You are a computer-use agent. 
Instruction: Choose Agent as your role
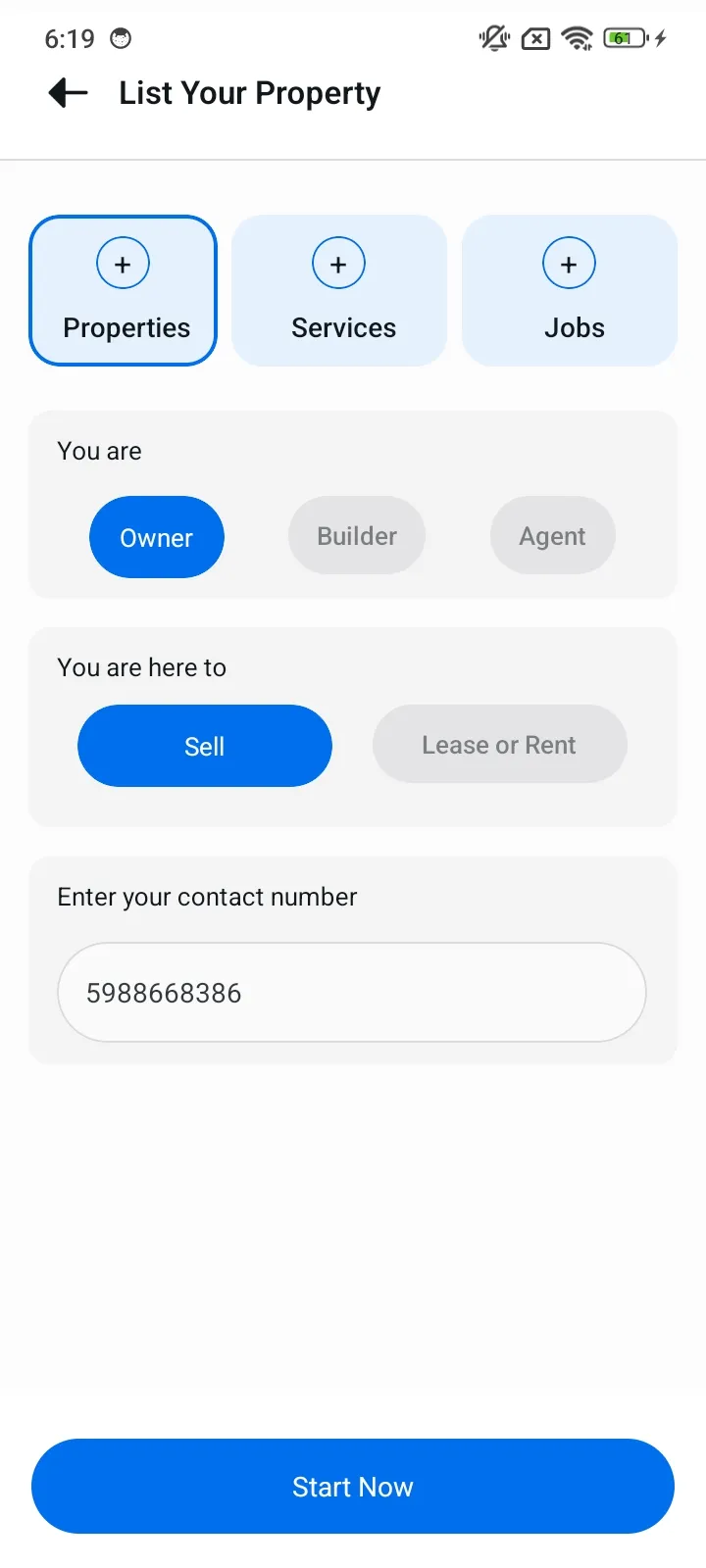(x=553, y=535)
